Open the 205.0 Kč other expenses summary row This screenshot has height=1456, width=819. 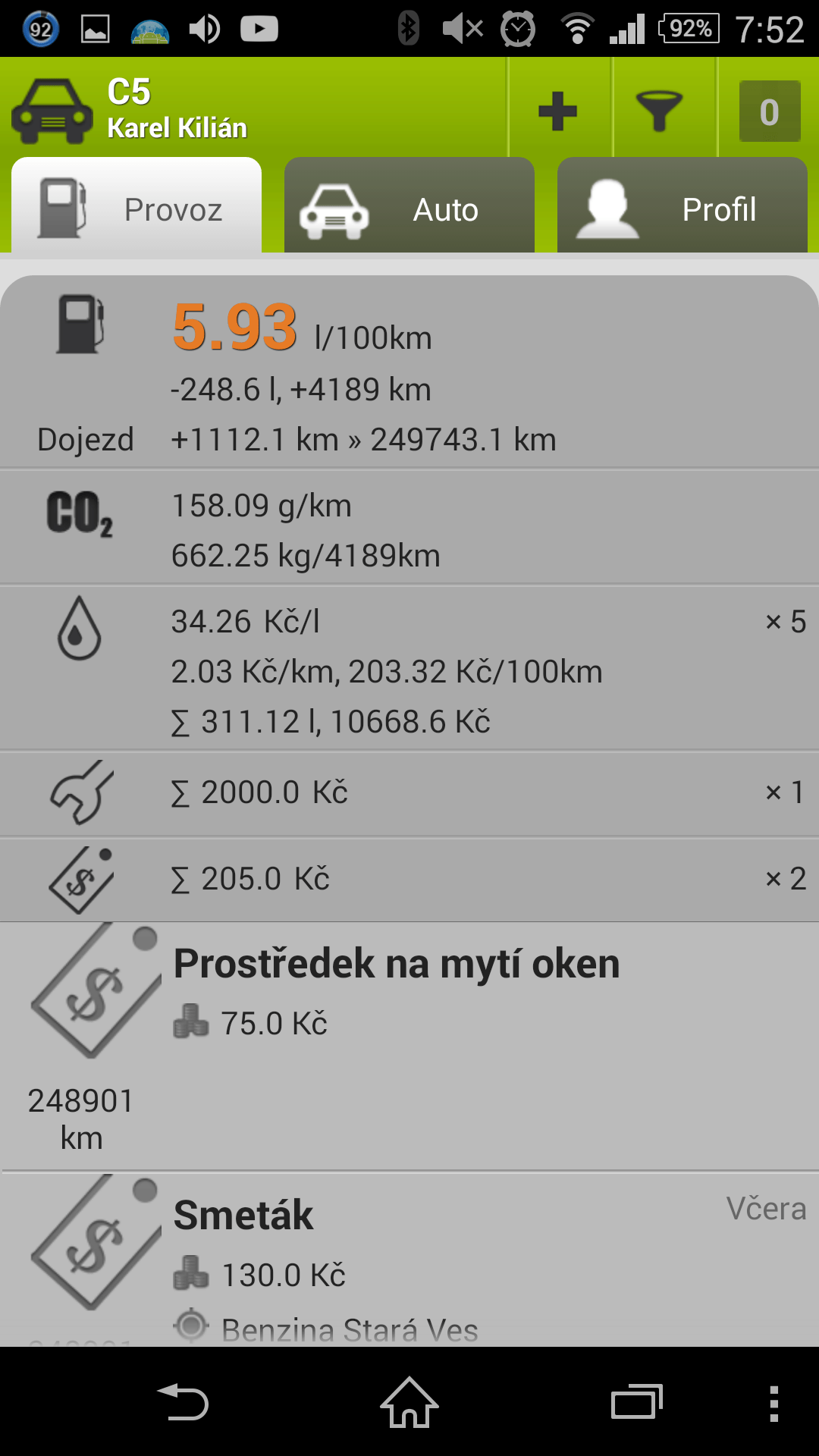[x=409, y=880]
